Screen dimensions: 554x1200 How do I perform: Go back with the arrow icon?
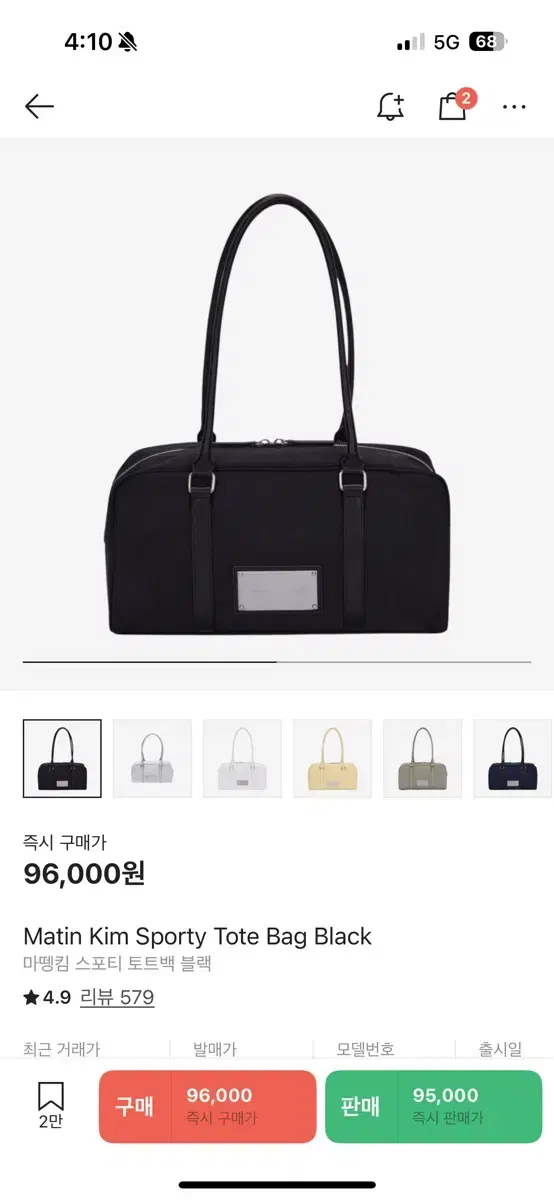click(39, 106)
